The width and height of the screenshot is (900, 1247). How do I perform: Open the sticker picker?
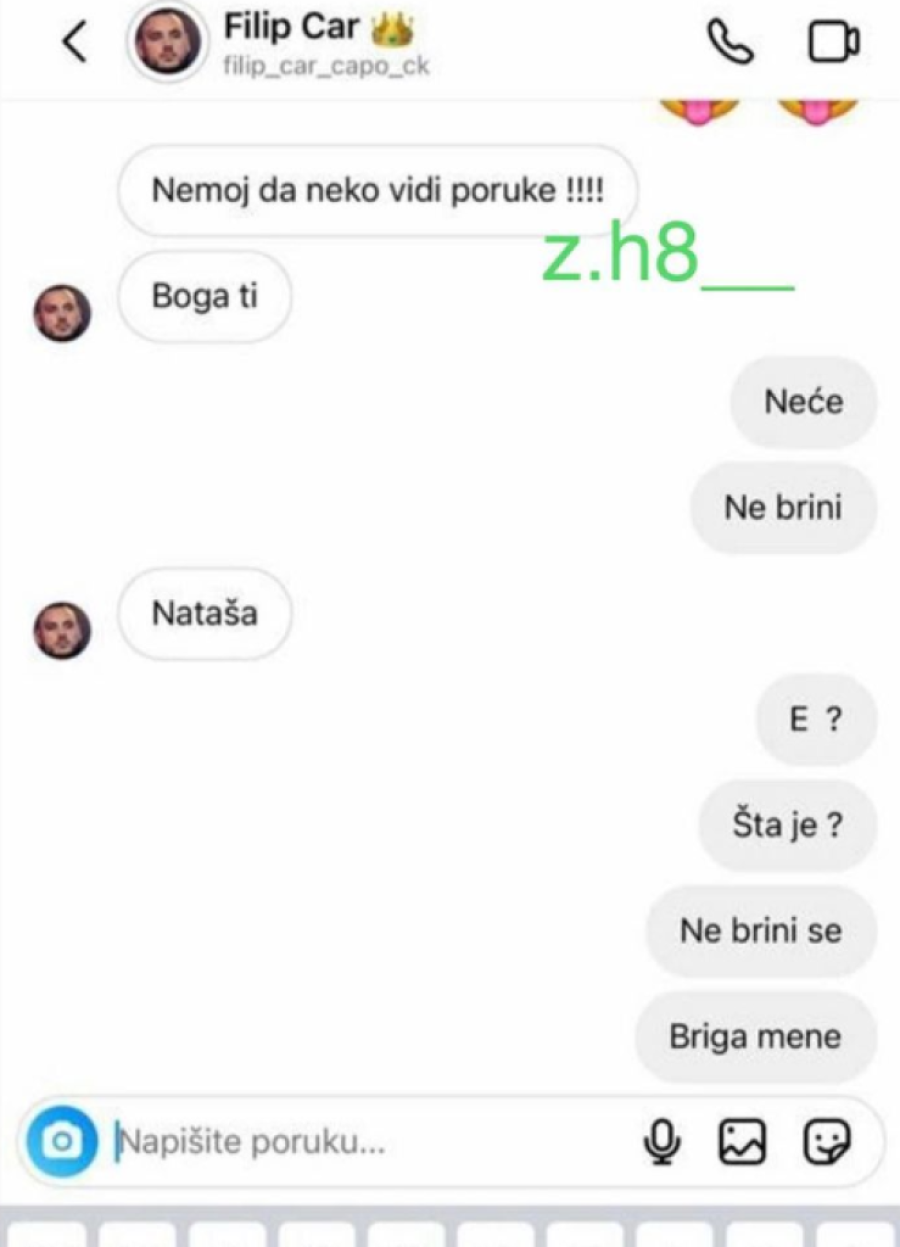pyautogui.click(x=828, y=1141)
